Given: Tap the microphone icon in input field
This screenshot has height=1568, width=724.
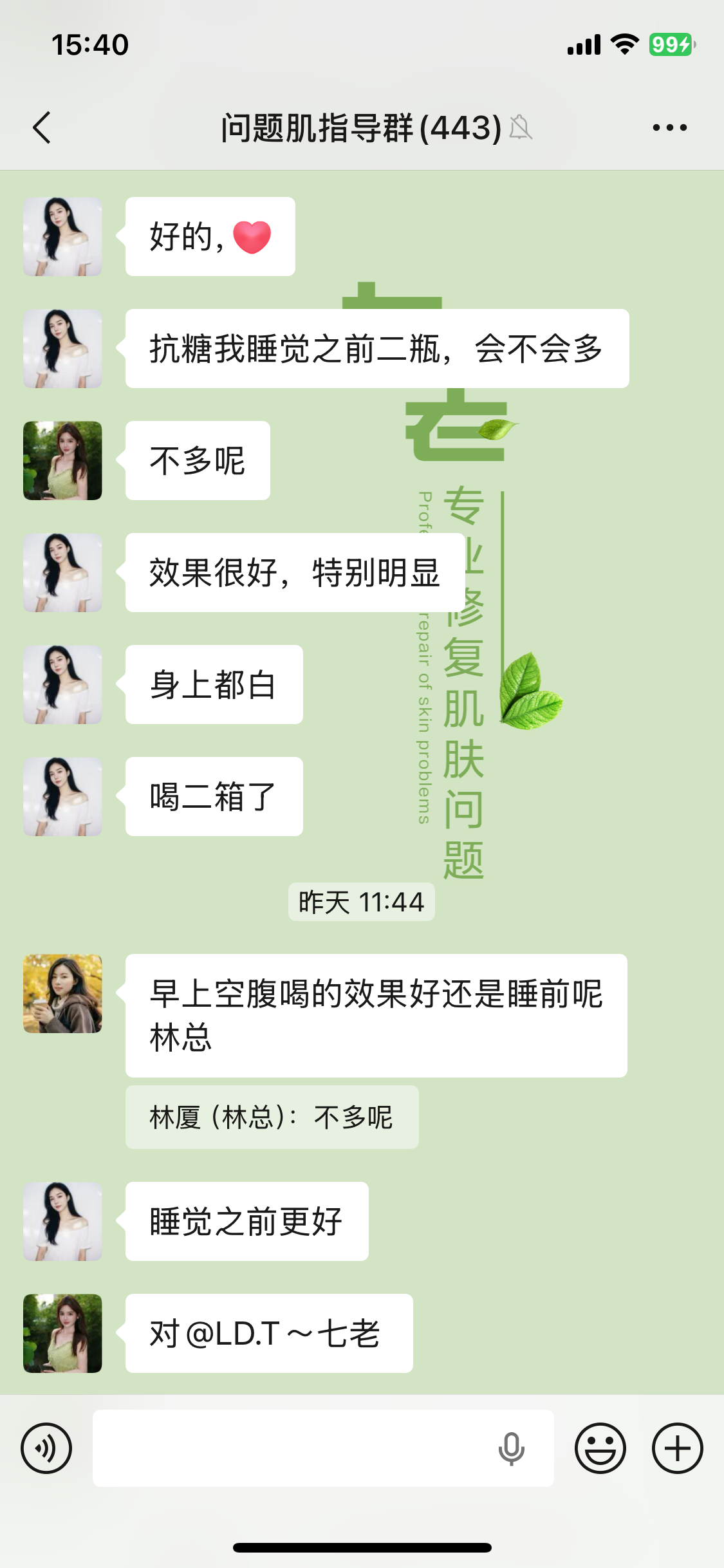Looking at the screenshot, I should [x=512, y=1448].
